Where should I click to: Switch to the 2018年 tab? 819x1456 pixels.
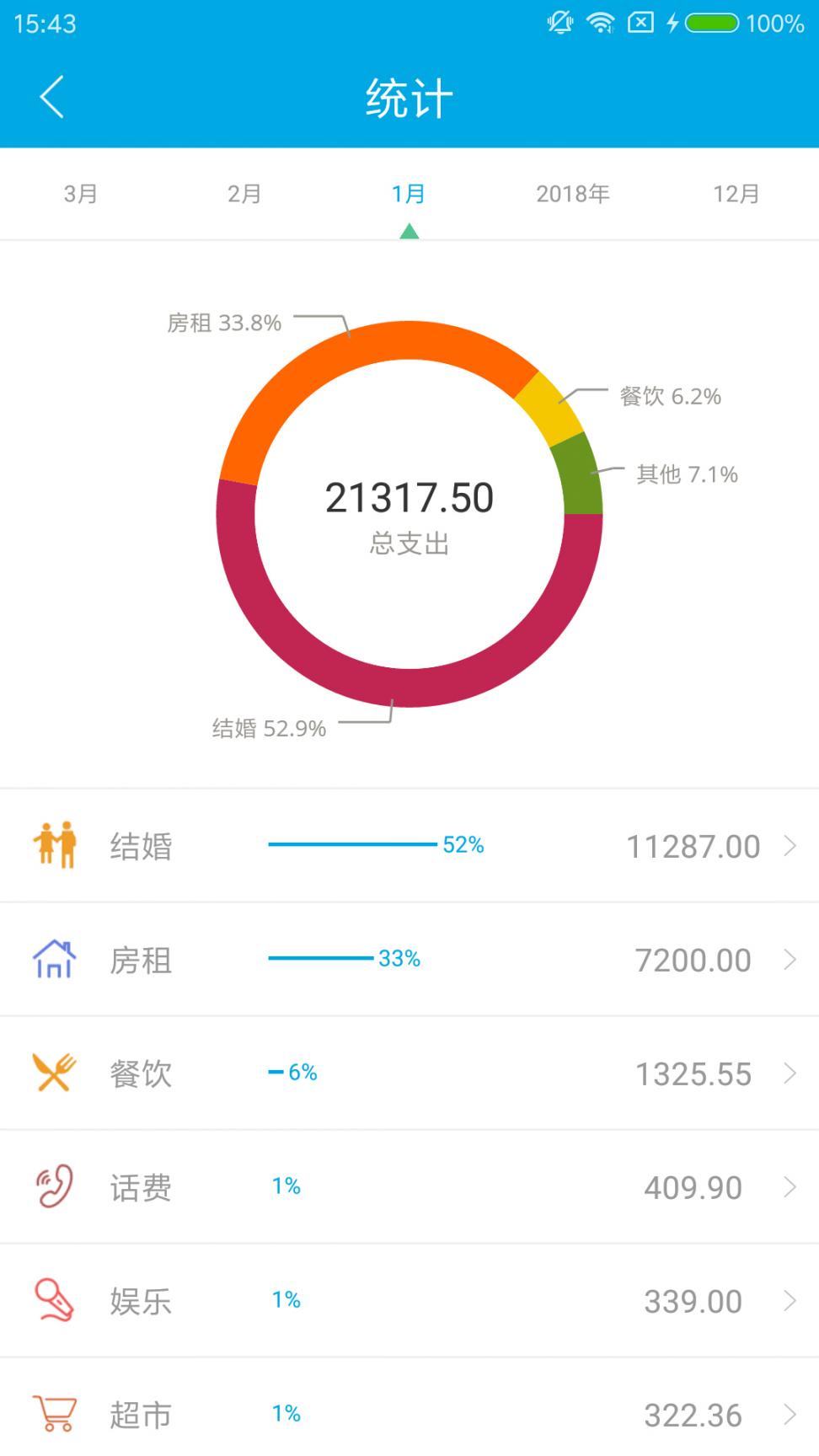(573, 194)
